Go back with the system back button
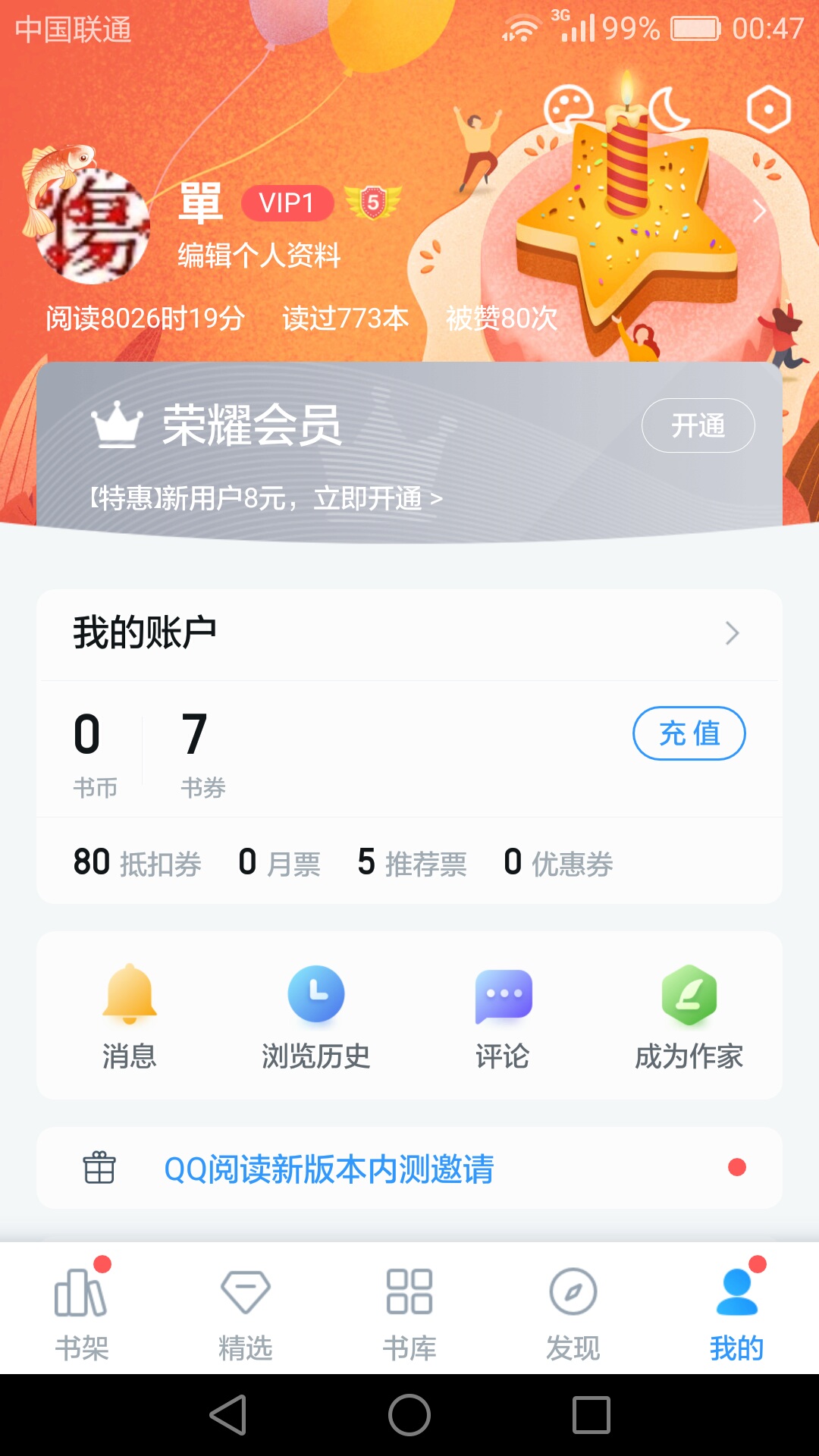This screenshot has width=819, height=1456. (x=228, y=1415)
